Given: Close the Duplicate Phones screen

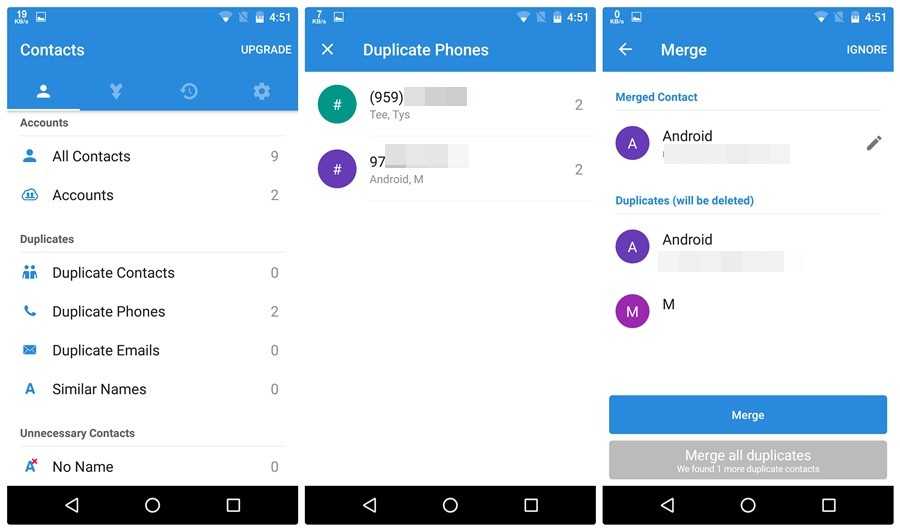Looking at the screenshot, I should 327,50.
